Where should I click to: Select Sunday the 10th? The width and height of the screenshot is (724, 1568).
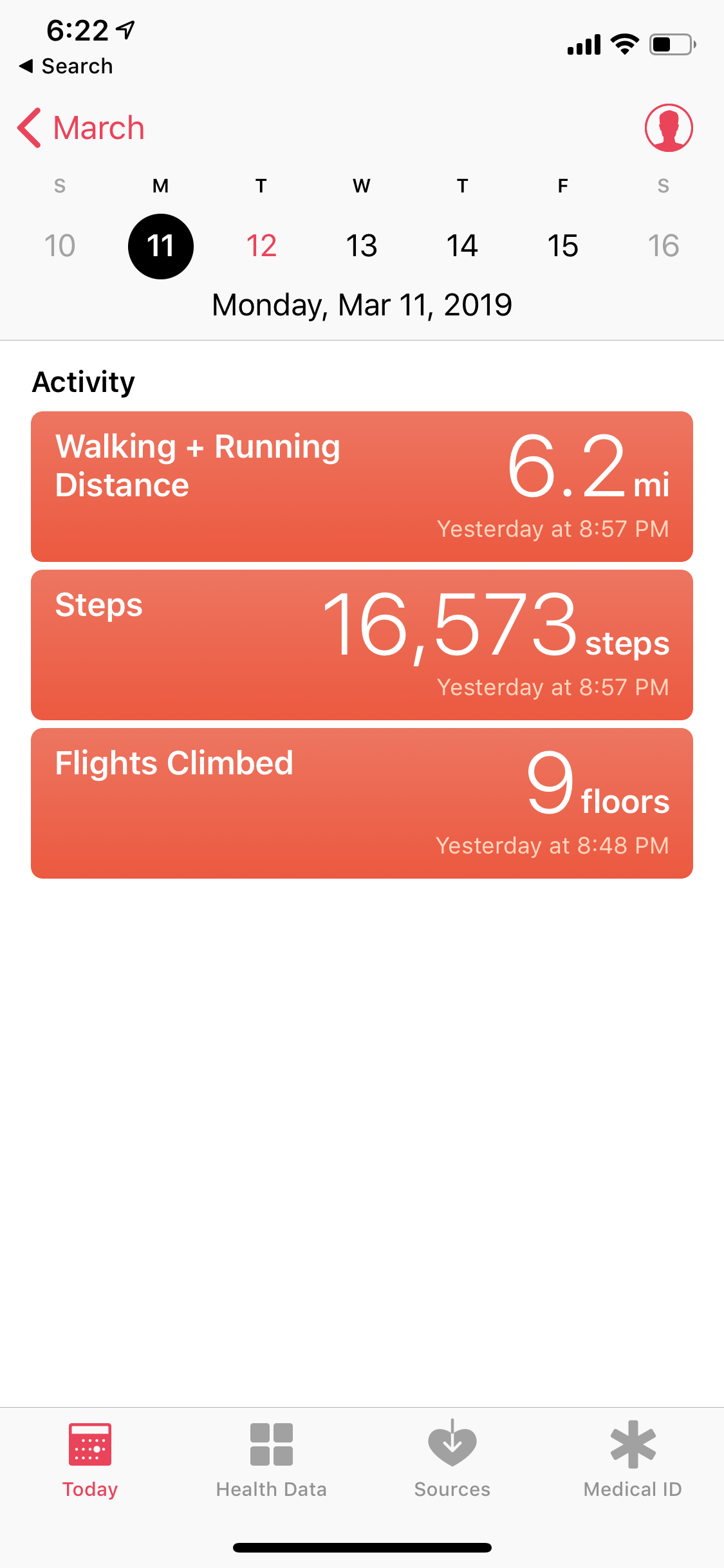tap(60, 246)
